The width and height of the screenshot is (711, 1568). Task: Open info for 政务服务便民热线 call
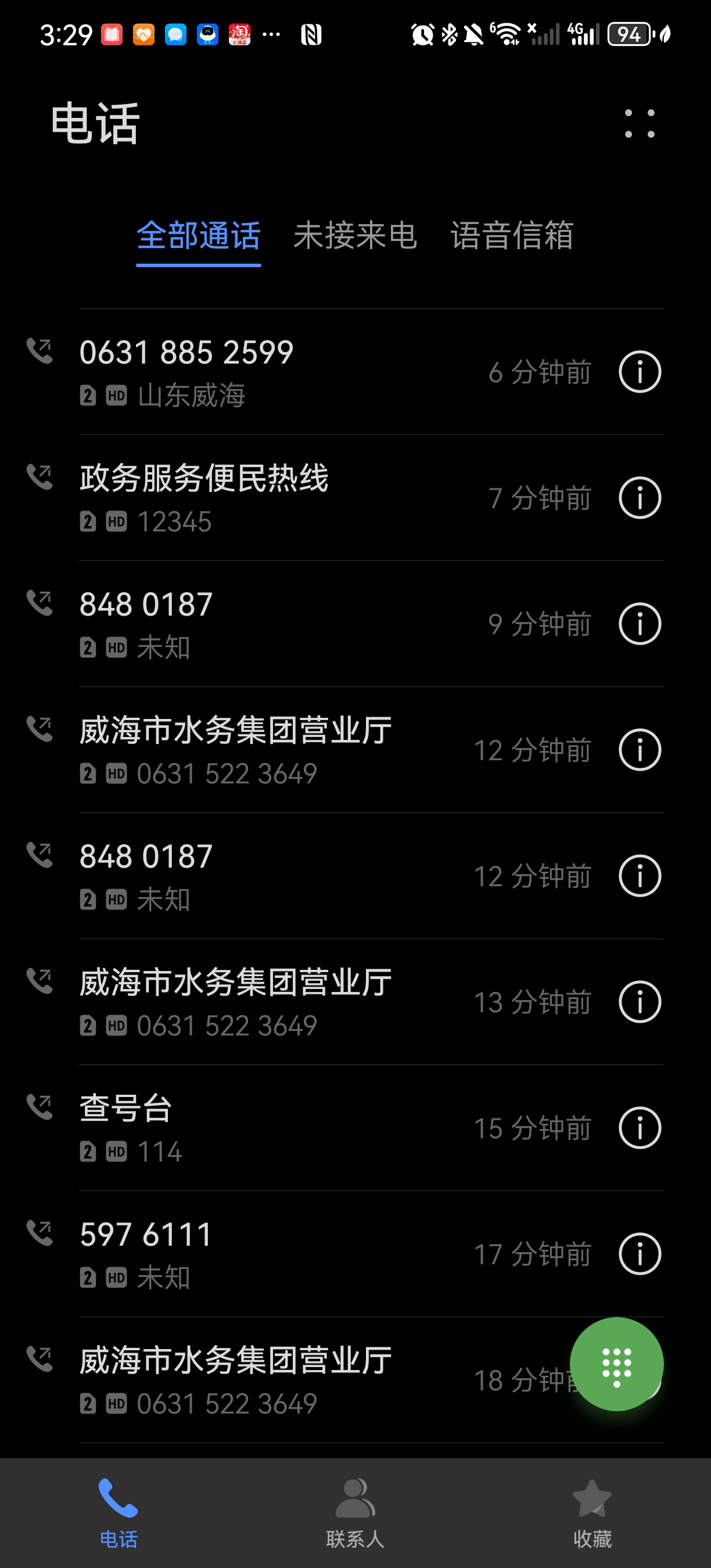coord(640,498)
